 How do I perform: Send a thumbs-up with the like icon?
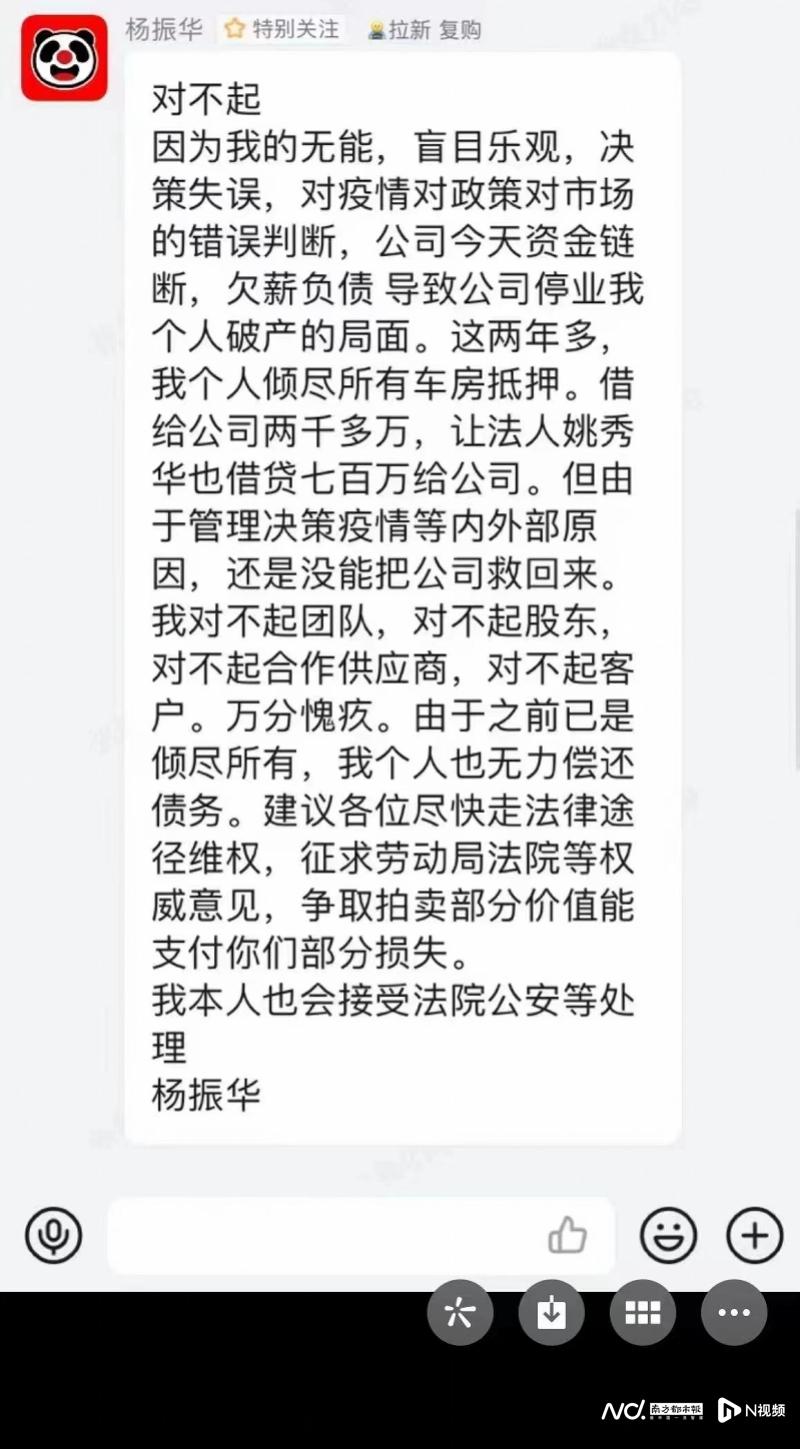tap(566, 1235)
